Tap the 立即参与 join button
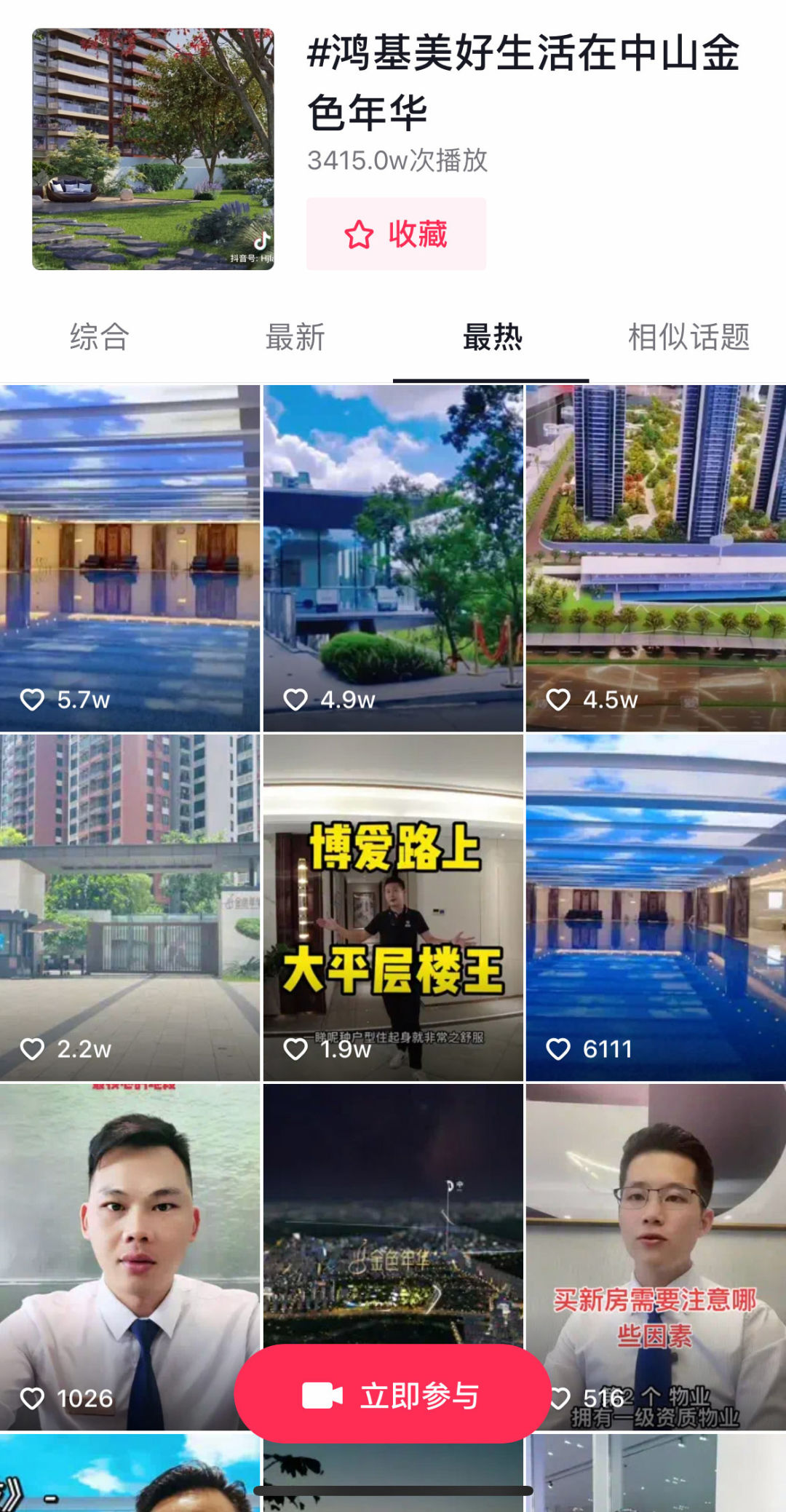The image size is (786, 1512). (x=392, y=1395)
